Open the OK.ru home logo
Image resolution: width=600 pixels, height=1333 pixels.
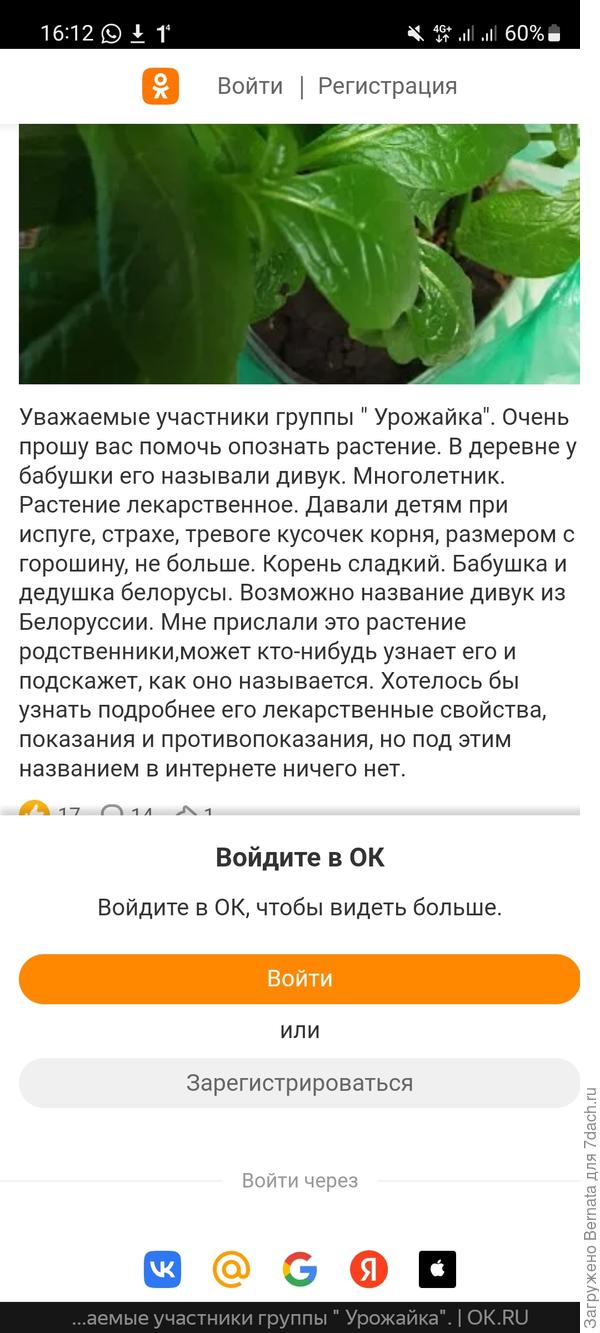(x=160, y=86)
